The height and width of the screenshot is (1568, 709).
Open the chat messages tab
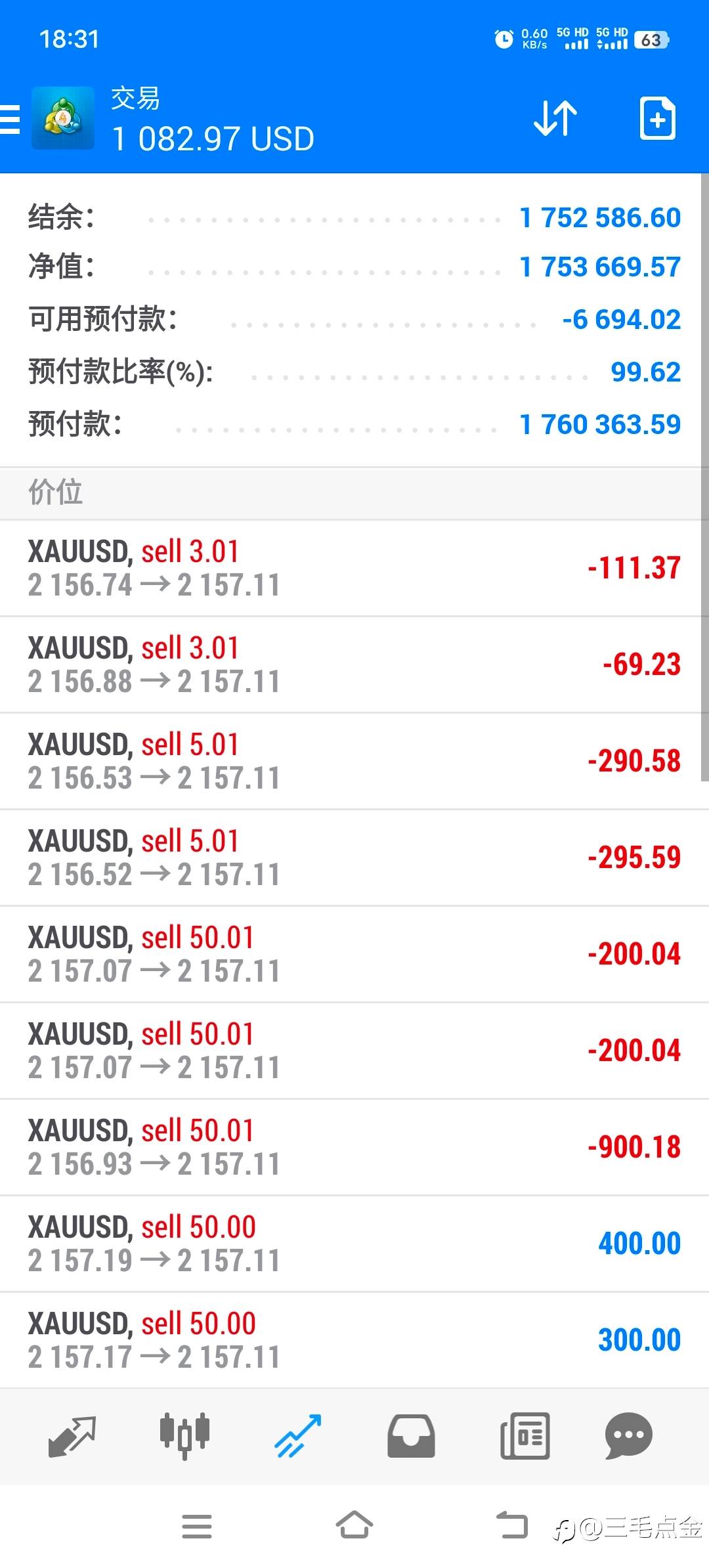coord(628,1436)
